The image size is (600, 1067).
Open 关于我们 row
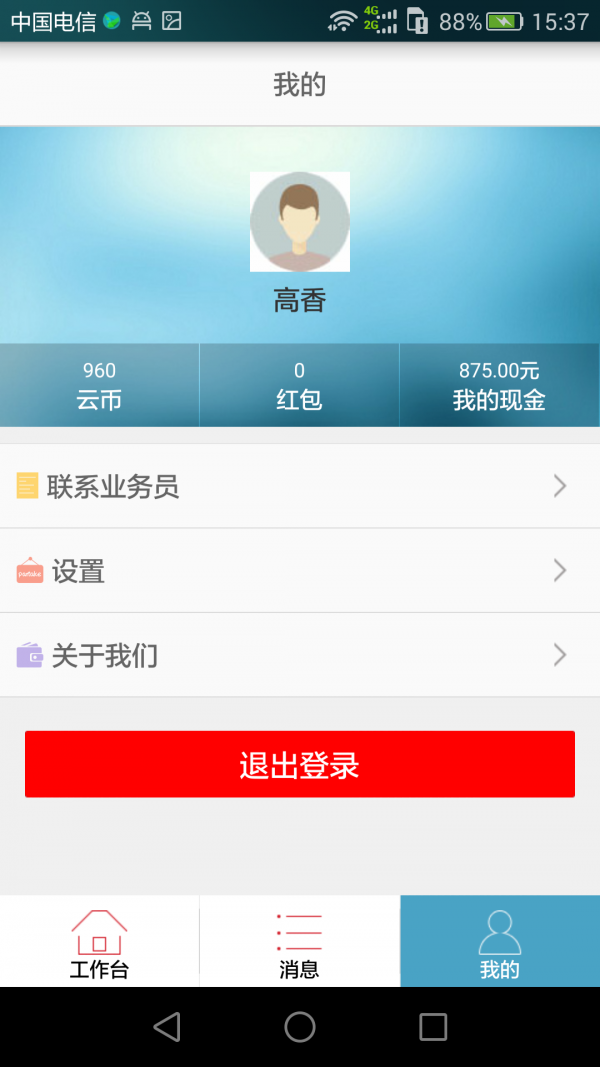coord(300,656)
